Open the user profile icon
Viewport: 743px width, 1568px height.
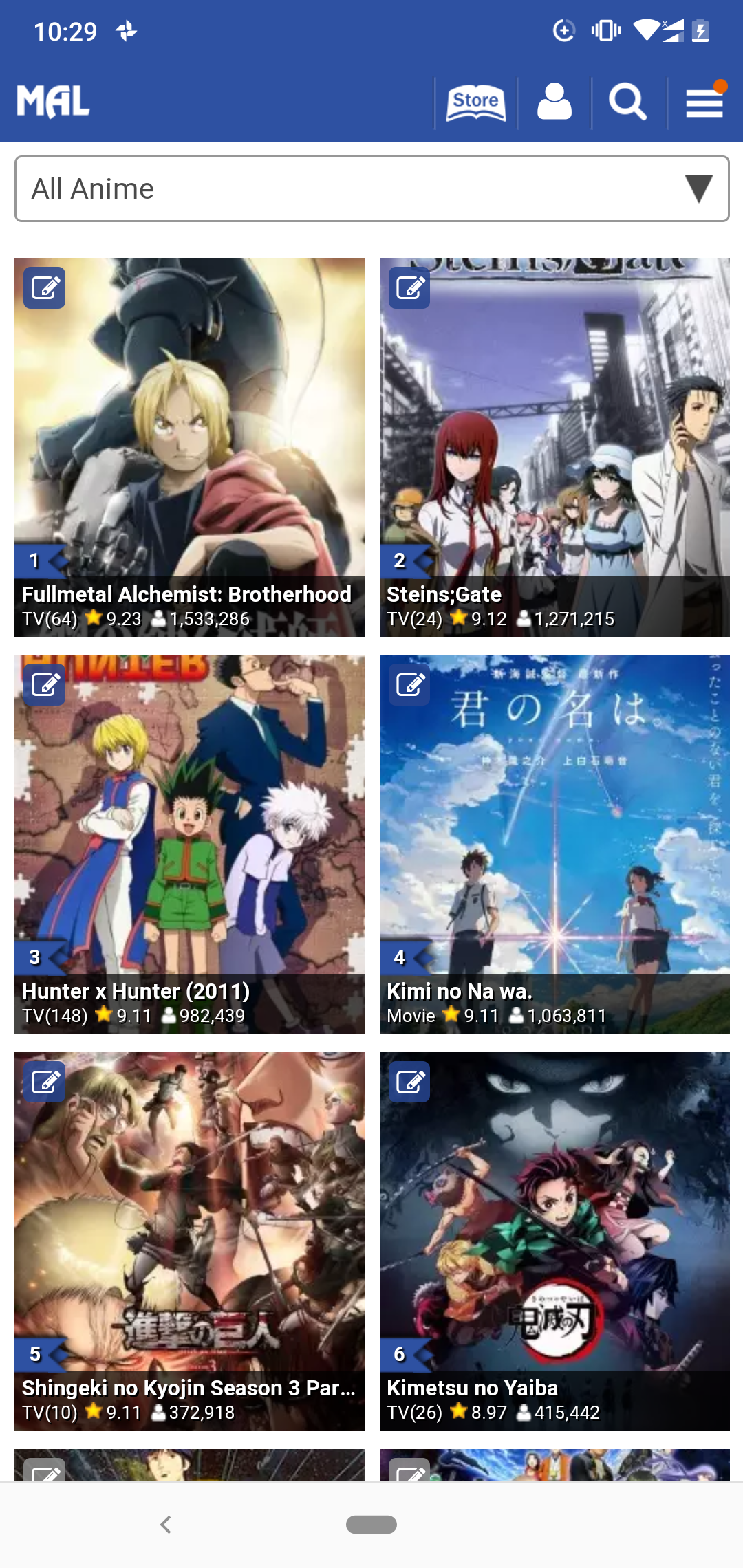[554, 103]
